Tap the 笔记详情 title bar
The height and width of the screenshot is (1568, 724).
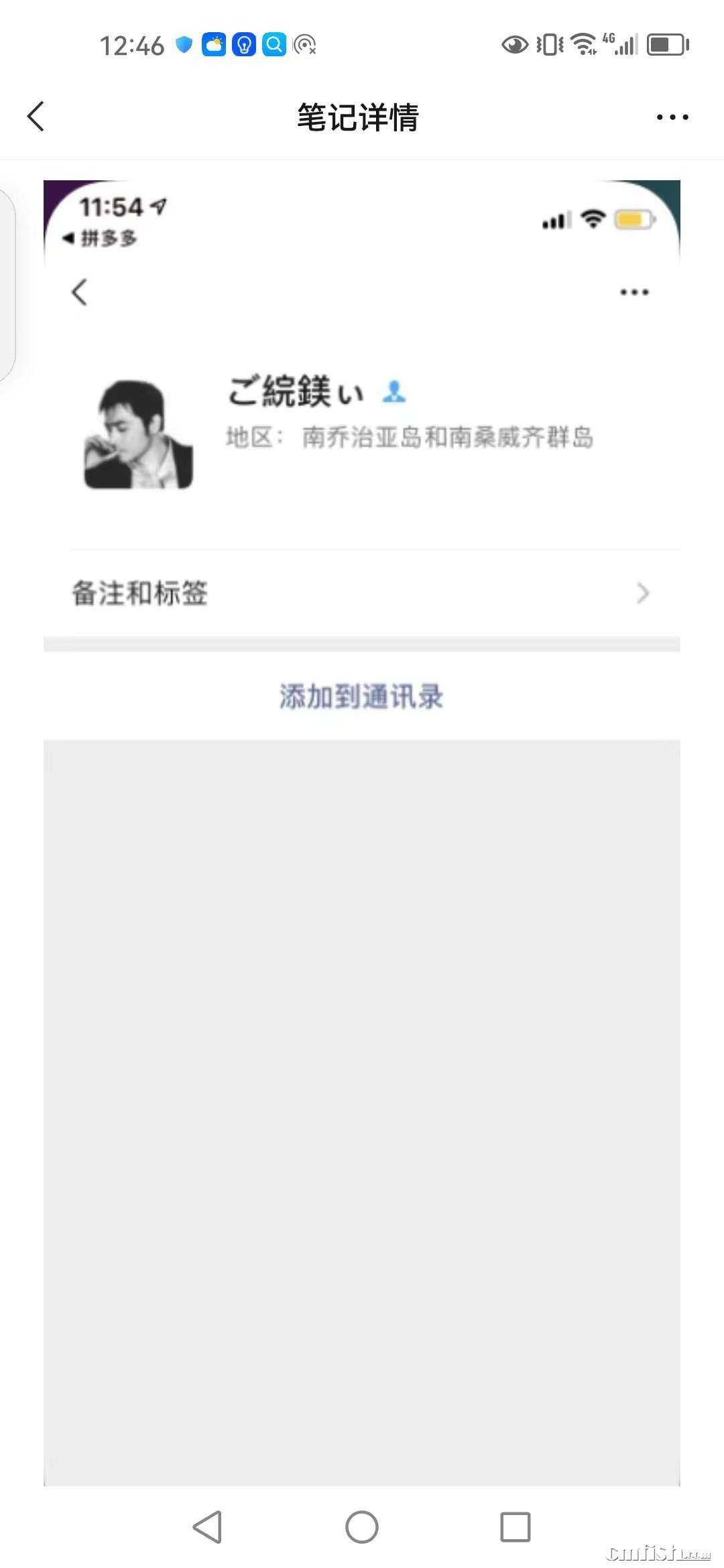(x=359, y=116)
